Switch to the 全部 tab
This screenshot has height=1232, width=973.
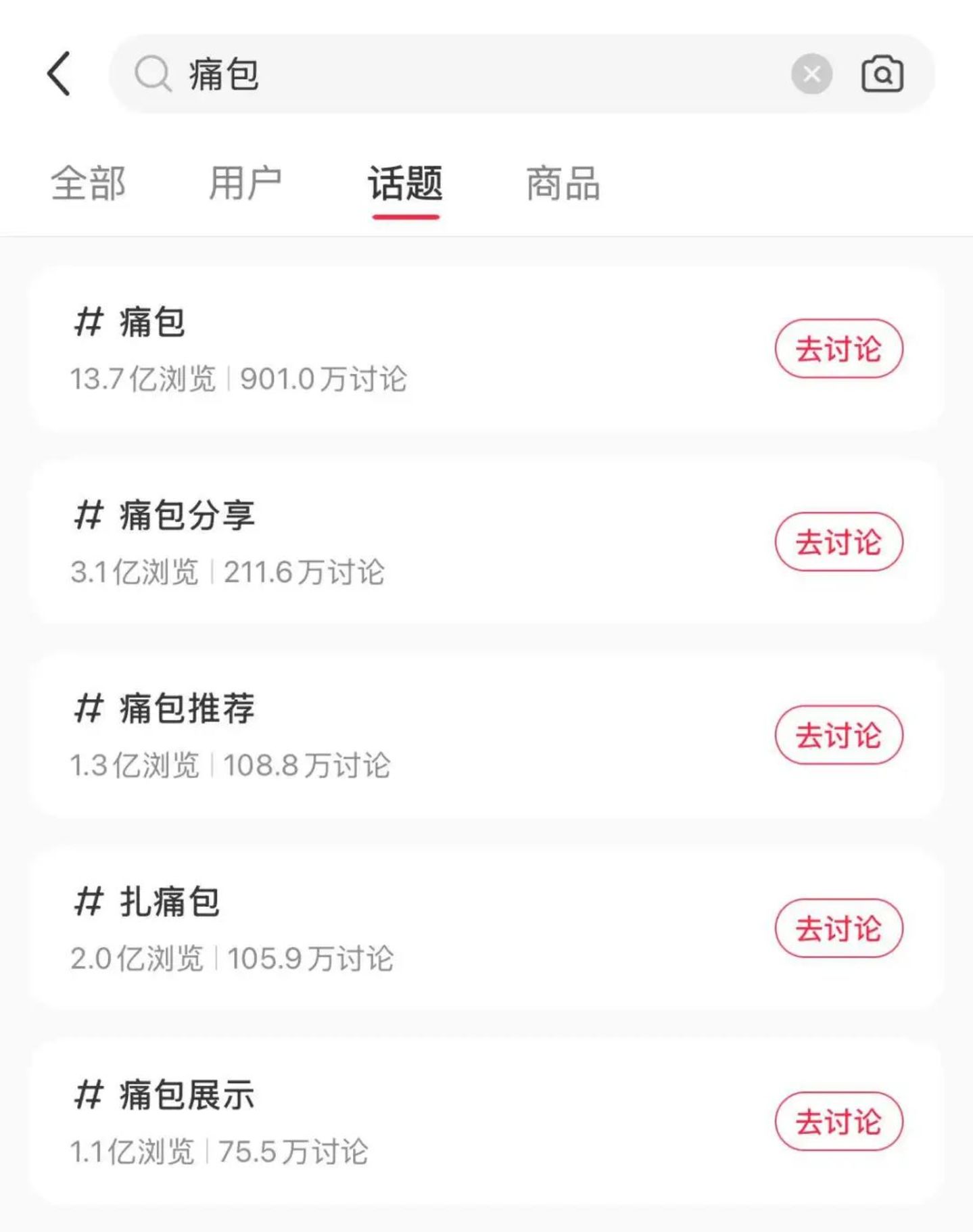tap(89, 183)
